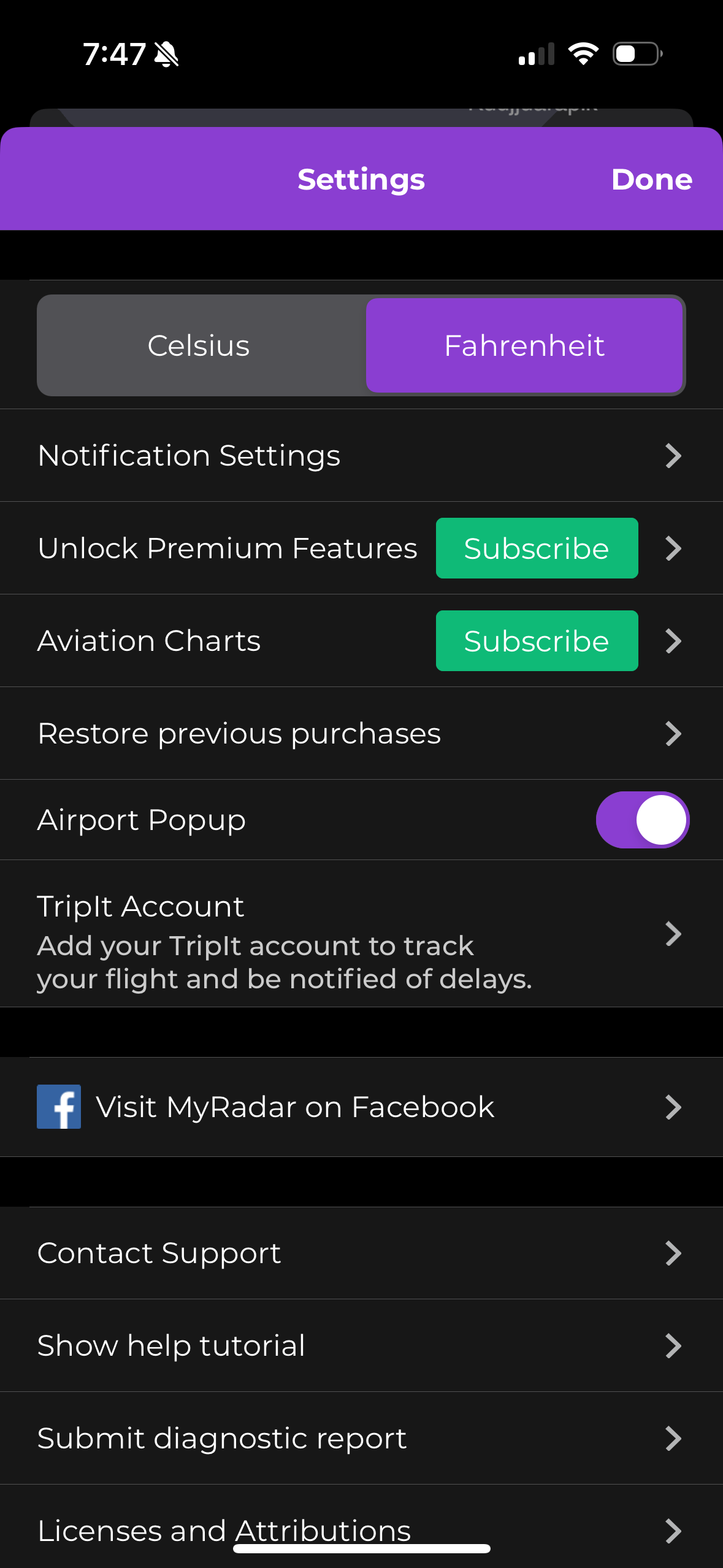Tap the chevron next to Contact Support
The width and height of the screenshot is (723, 1568).
[x=673, y=1253]
